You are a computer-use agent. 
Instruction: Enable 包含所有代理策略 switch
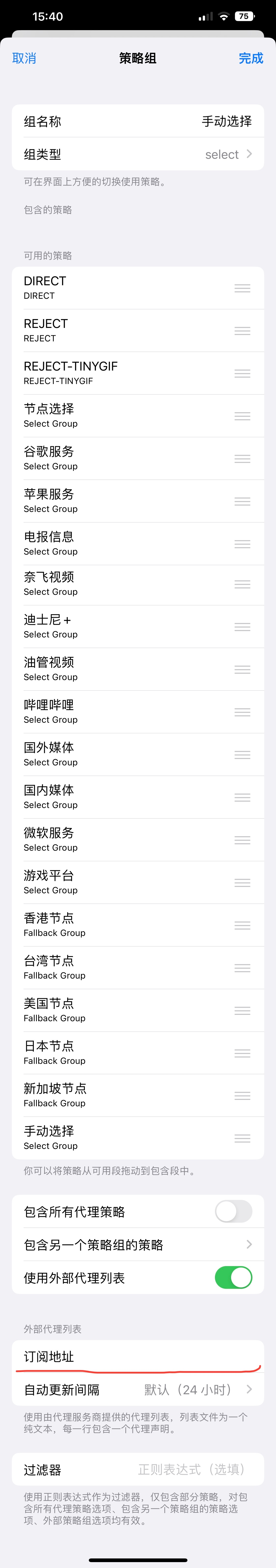coord(233,1212)
